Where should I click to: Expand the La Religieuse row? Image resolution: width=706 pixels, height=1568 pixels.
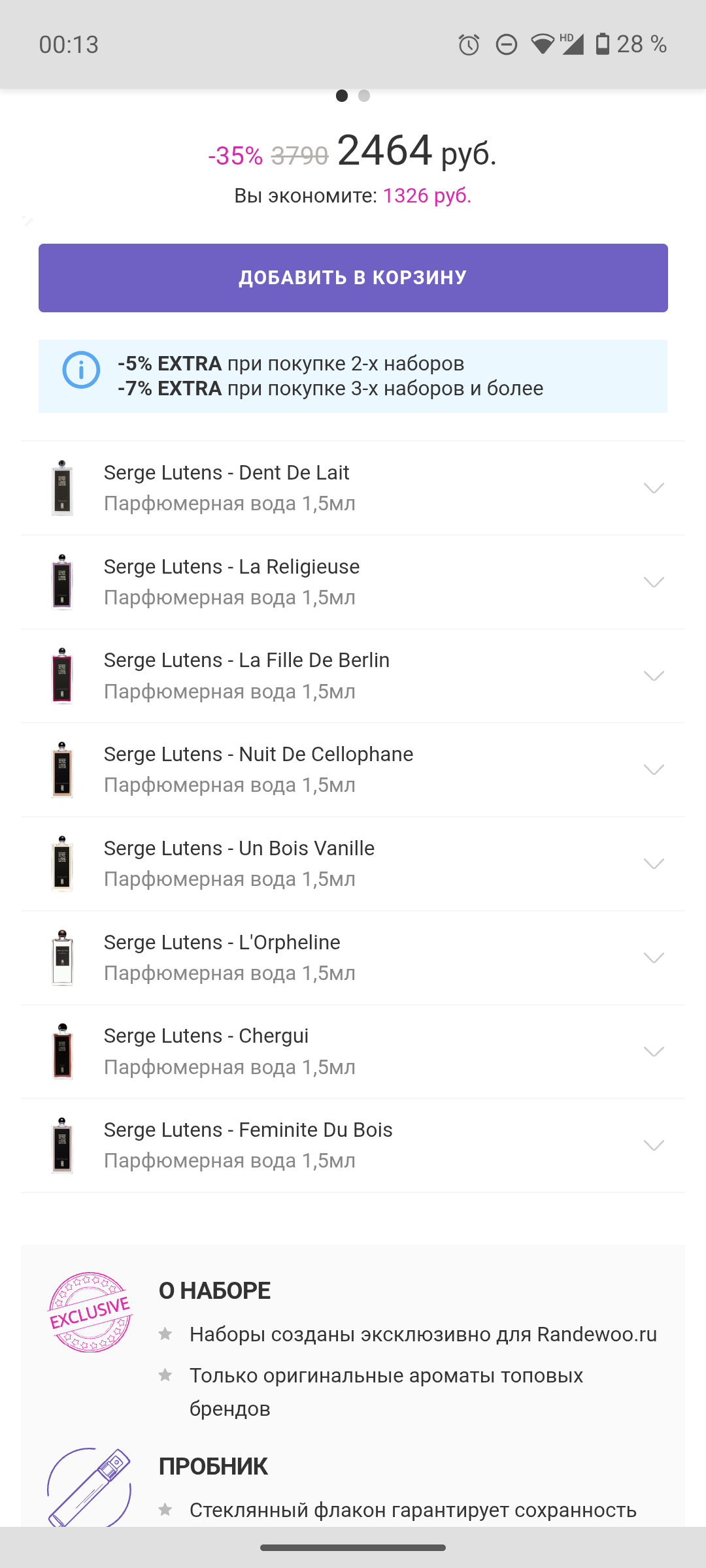(x=654, y=582)
